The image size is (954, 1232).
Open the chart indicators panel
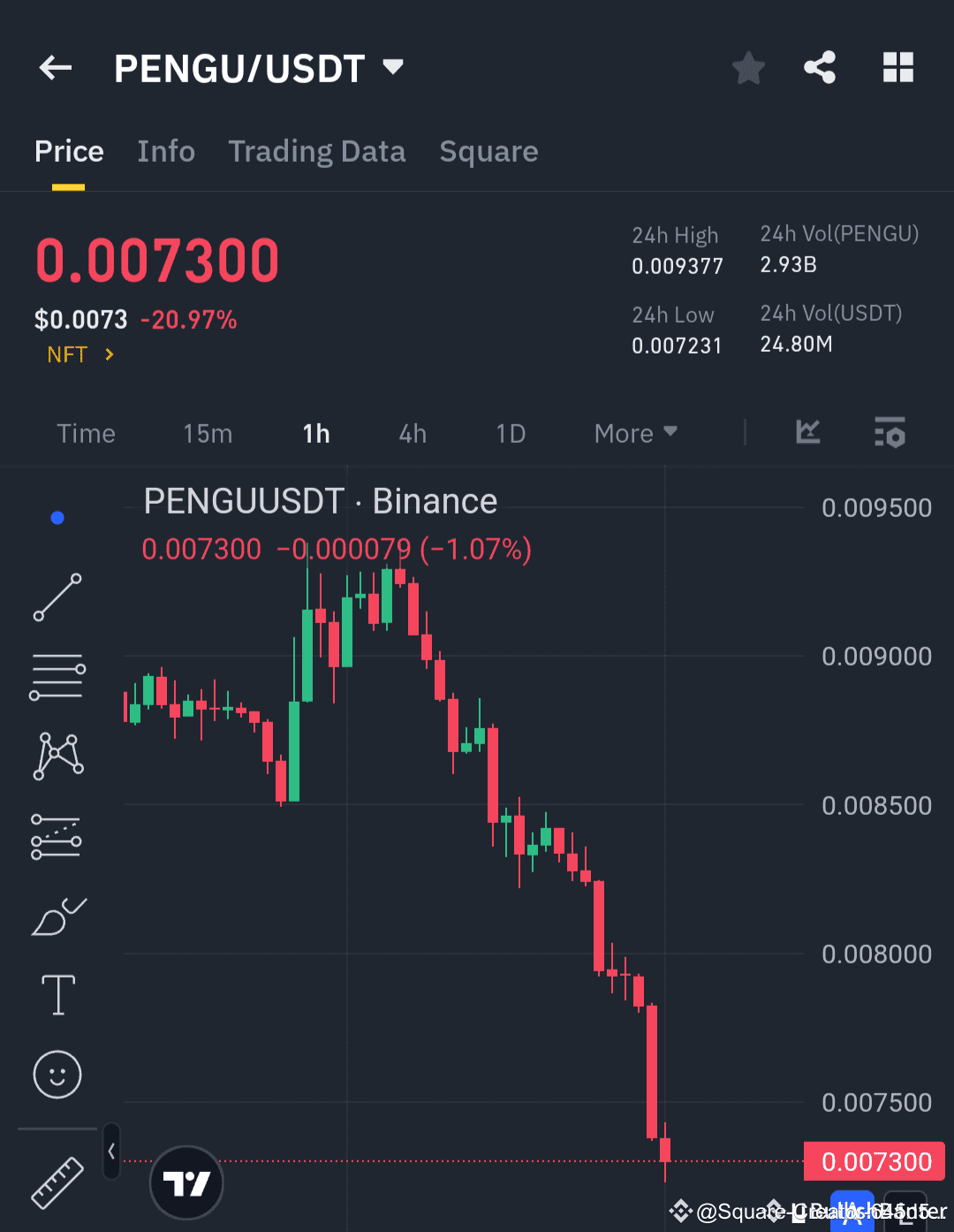pyautogui.click(x=806, y=433)
